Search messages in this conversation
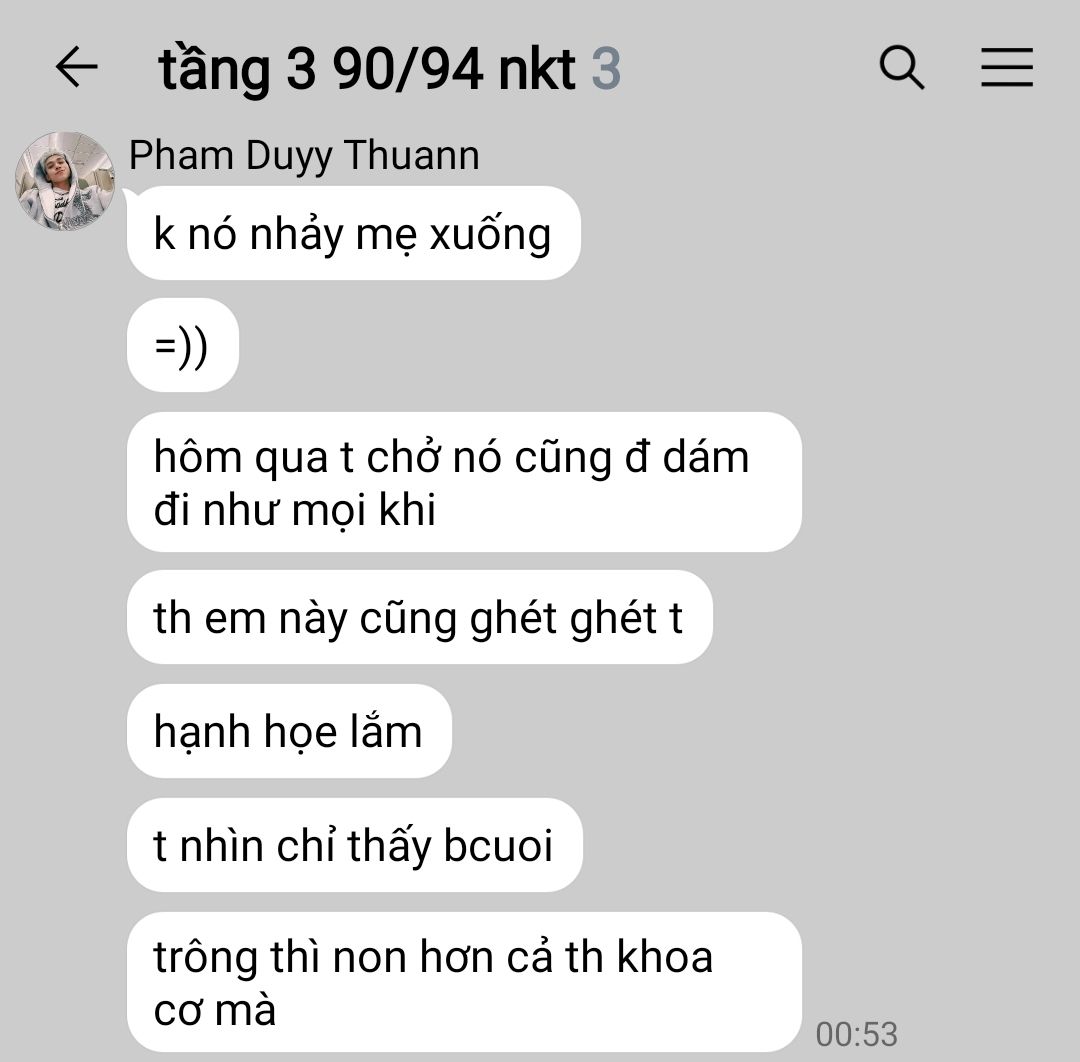Image resolution: width=1080 pixels, height=1062 pixels. coord(901,68)
